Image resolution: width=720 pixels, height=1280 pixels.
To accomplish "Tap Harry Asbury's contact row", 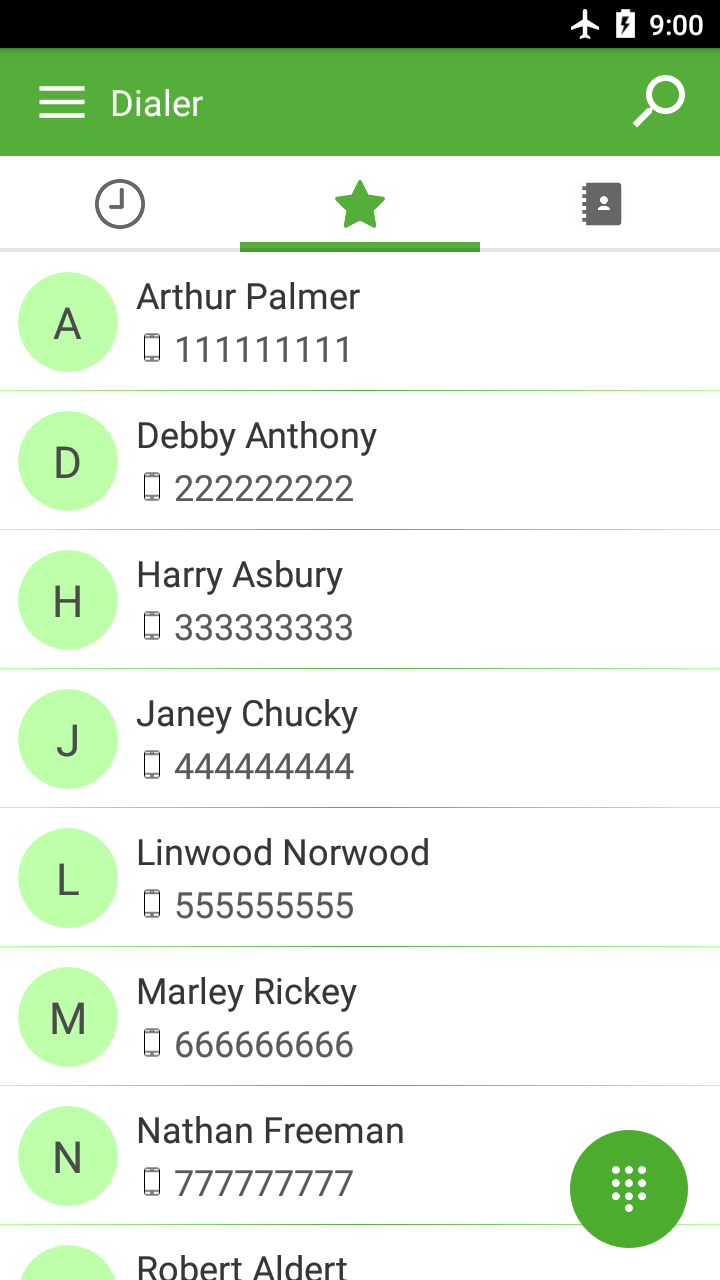I will [360, 600].
